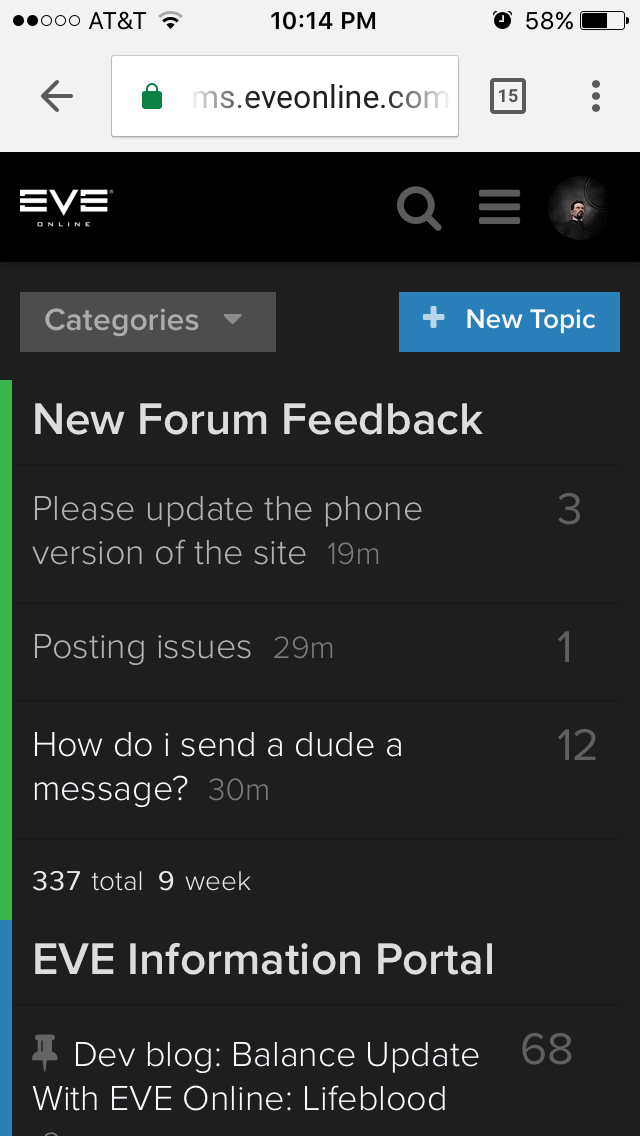Open Dev blog: Balance Update topic
The height and width of the screenshot is (1136, 640).
(257, 1077)
